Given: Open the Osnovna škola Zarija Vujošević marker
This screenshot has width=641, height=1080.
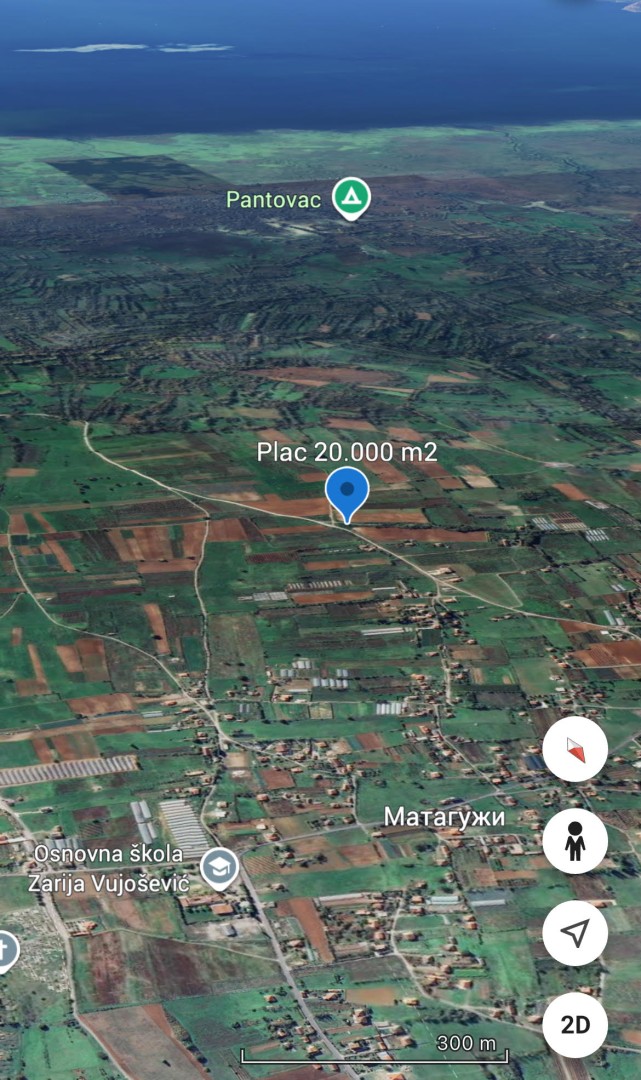Looking at the screenshot, I should (x=219, y=866).
